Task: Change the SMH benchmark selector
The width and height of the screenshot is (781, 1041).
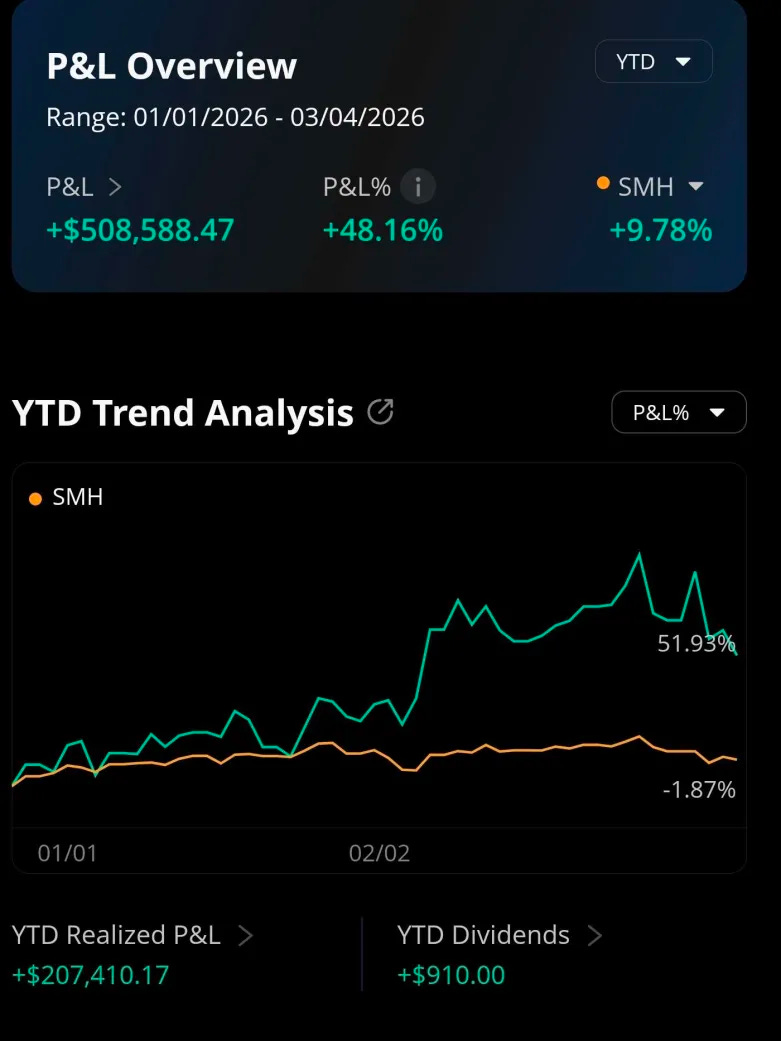Action: (652, 186)
